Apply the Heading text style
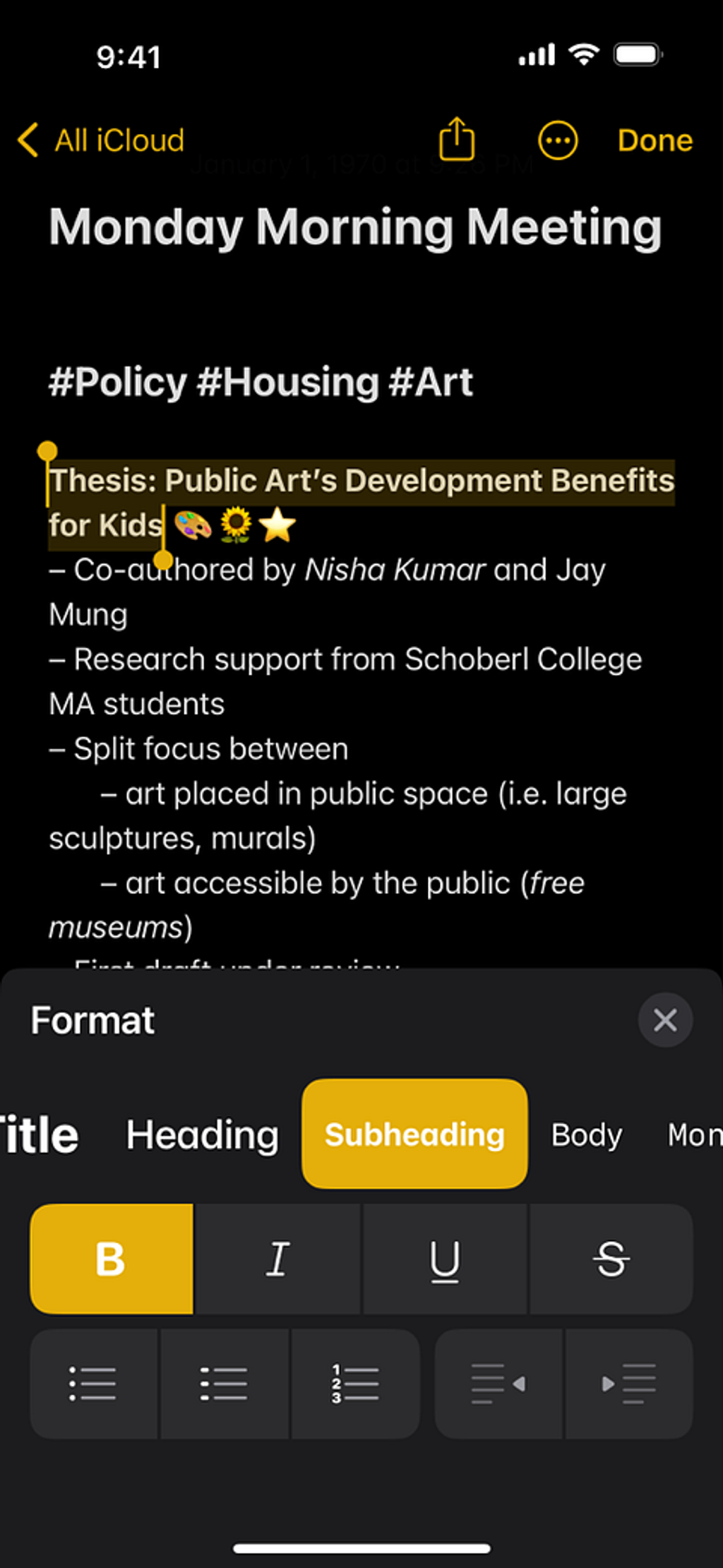Viewport: 723px width, 1568px height. 202,1135
